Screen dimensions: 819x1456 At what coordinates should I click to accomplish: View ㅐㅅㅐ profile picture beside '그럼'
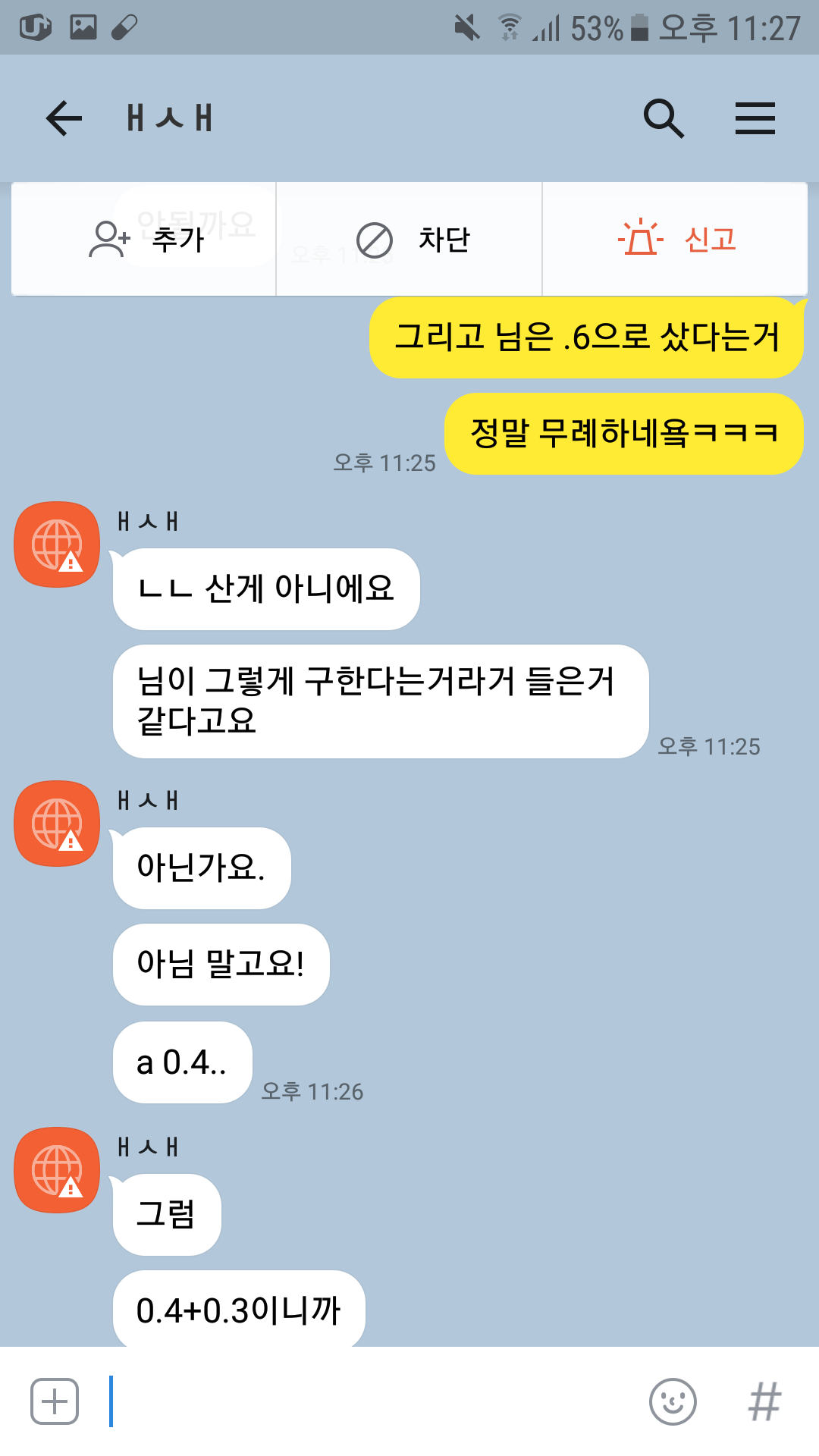[x=57, y=1170]
